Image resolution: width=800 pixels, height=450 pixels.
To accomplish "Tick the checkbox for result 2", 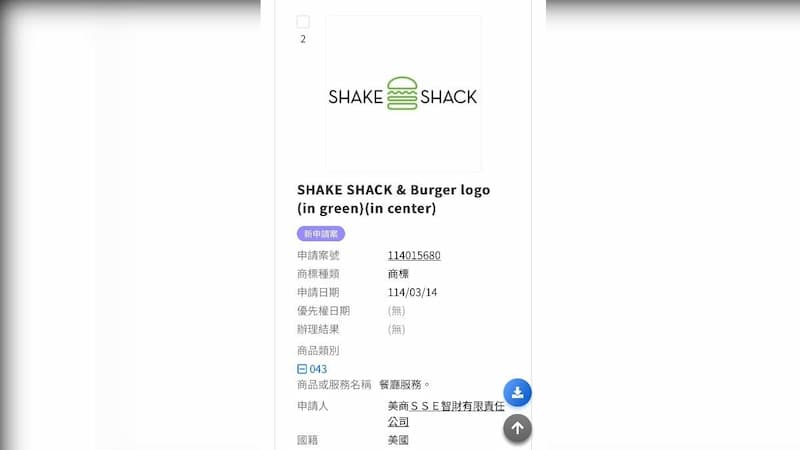I will pyautogui.click(x=303, y=22).
